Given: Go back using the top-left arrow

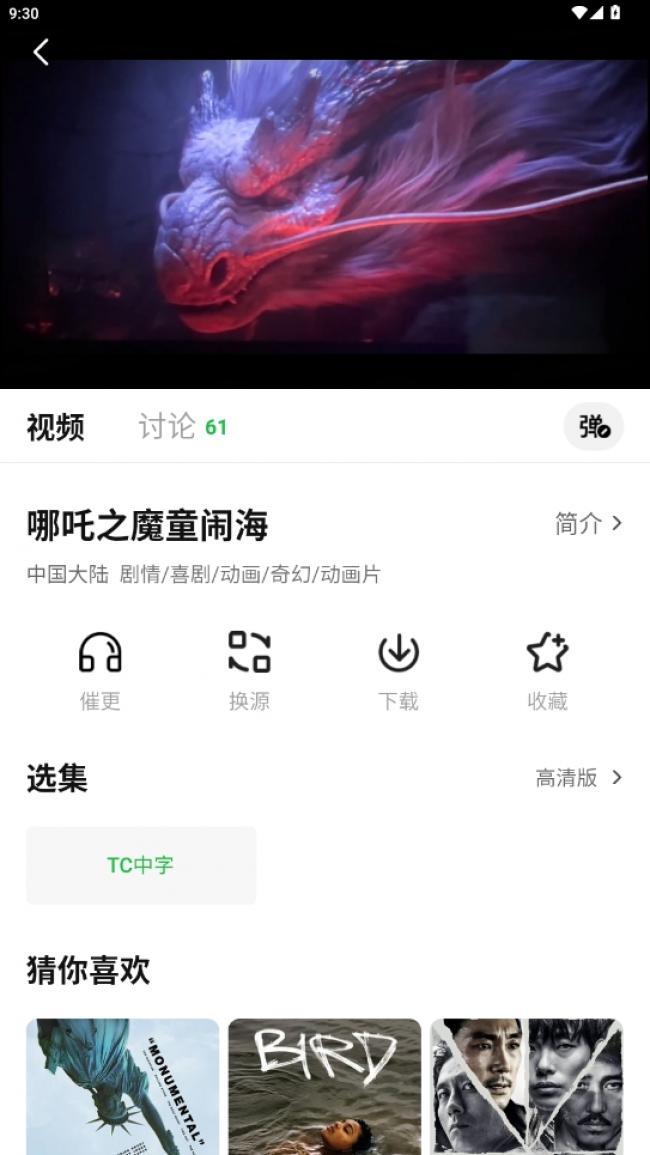Looking at the screenshot, I should pos(41,53).
